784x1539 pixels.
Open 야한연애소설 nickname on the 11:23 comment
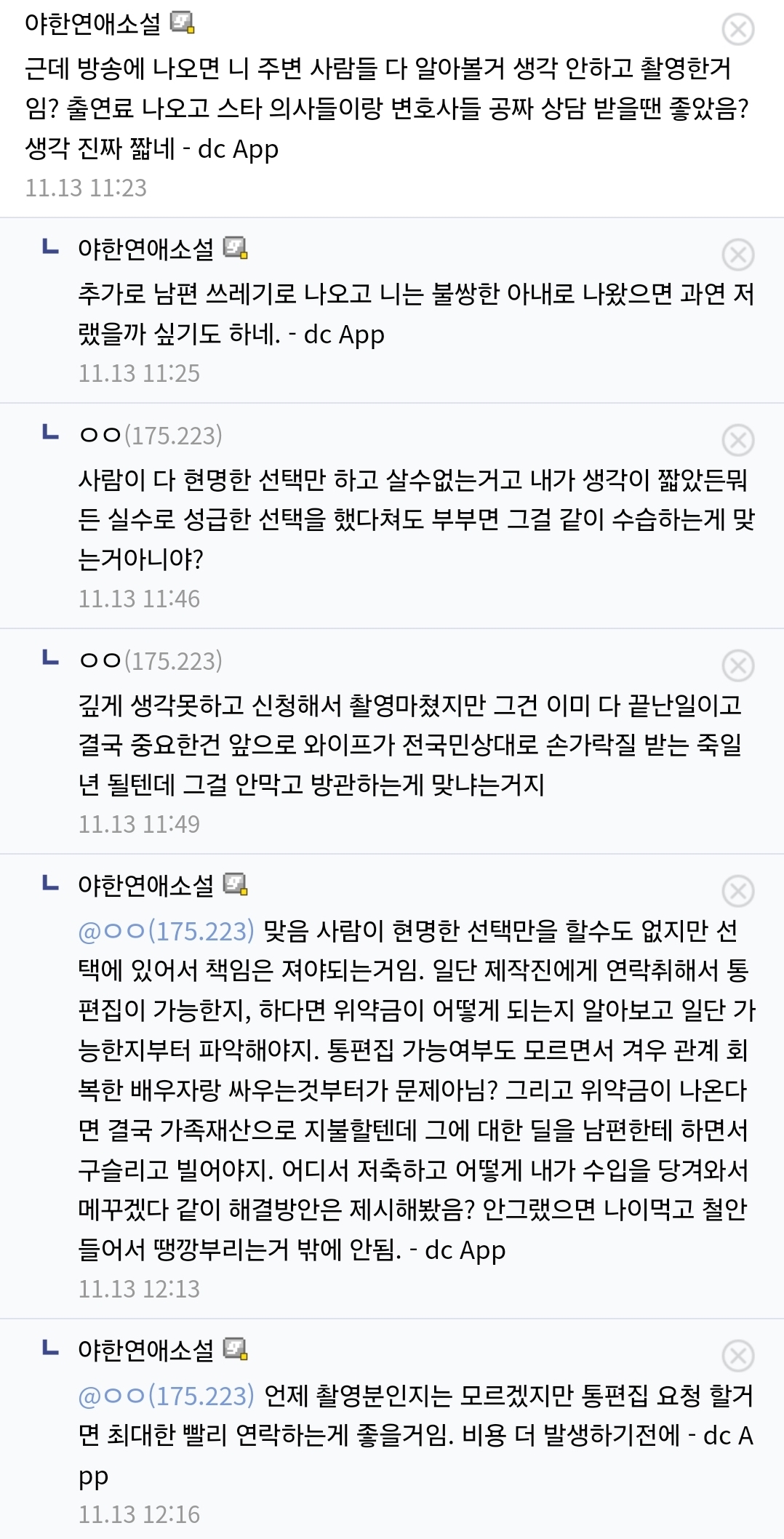[92, 23]
